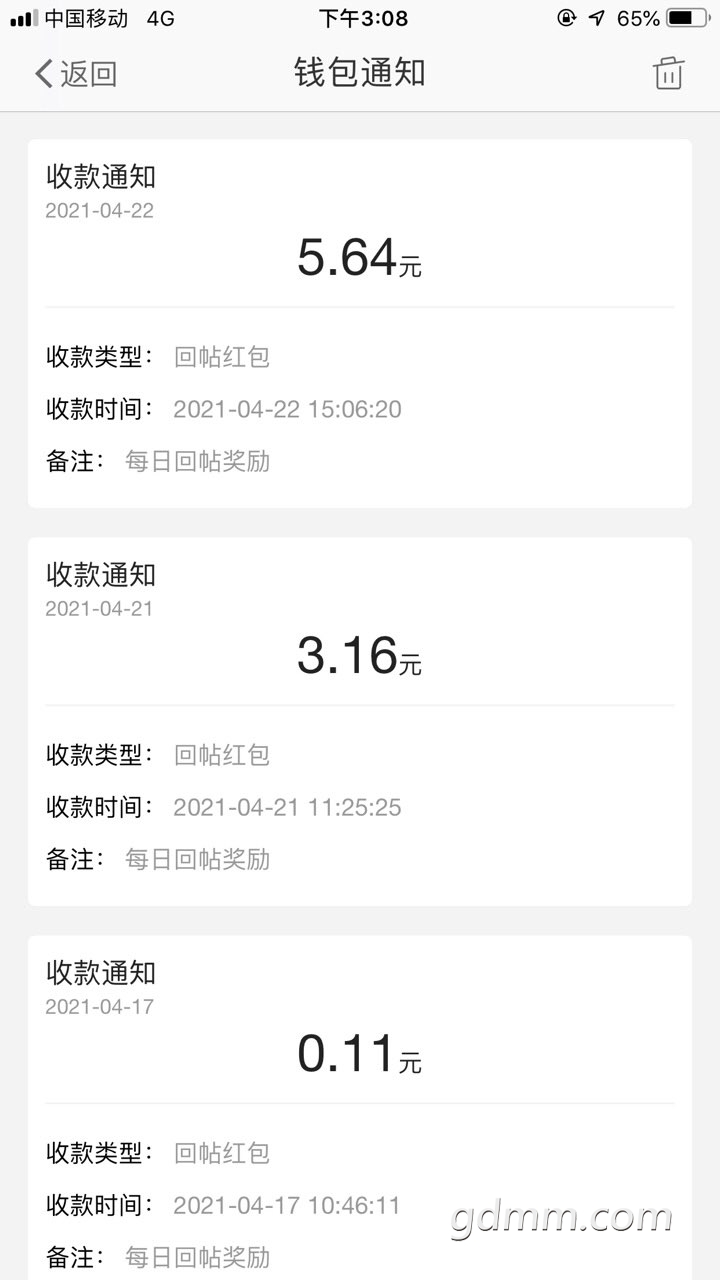Image resolution: width=720 pixels, height=1280 pixels.
Task: Go back with the 返回 button
Action: click(x=76, y=74)
